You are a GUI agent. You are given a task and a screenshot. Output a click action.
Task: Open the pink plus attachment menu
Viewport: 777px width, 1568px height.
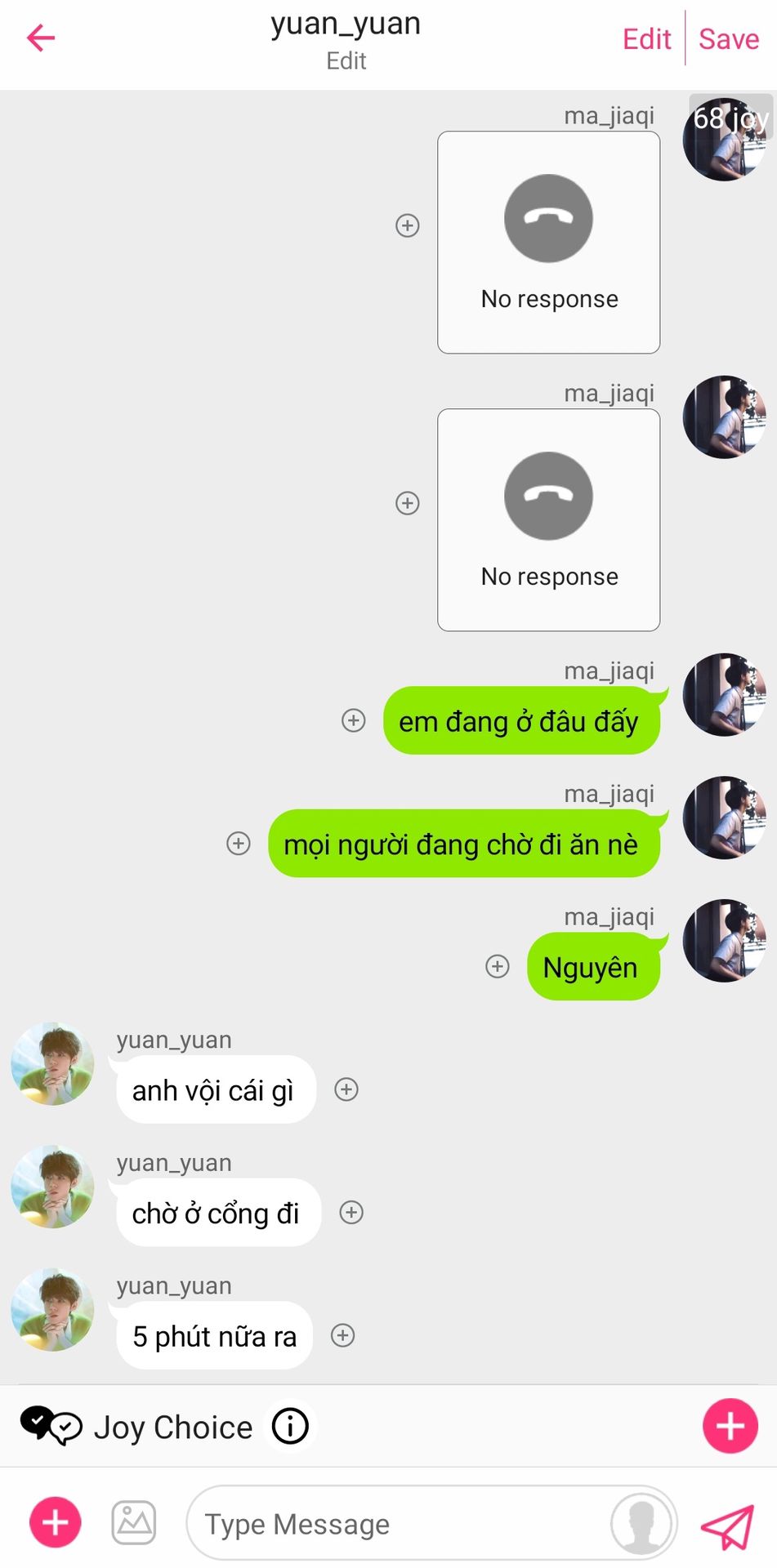pyautogui.click(x=55, y=1522)
